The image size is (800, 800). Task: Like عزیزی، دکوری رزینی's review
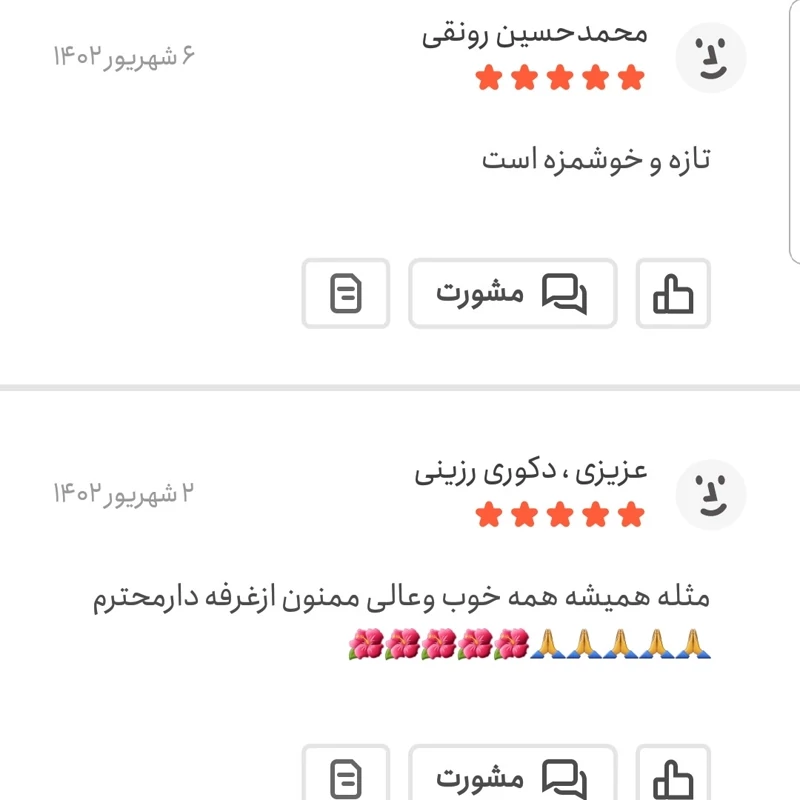pyautogui.click(x=673, y=777)
